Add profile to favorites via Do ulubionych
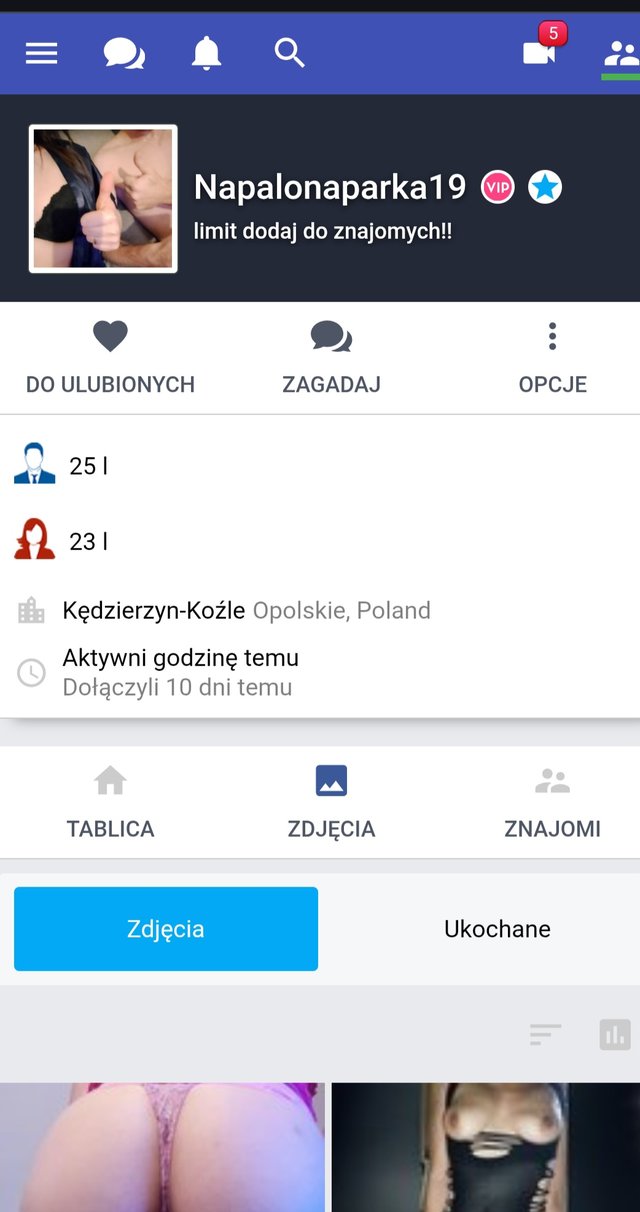 click(110, 358)
